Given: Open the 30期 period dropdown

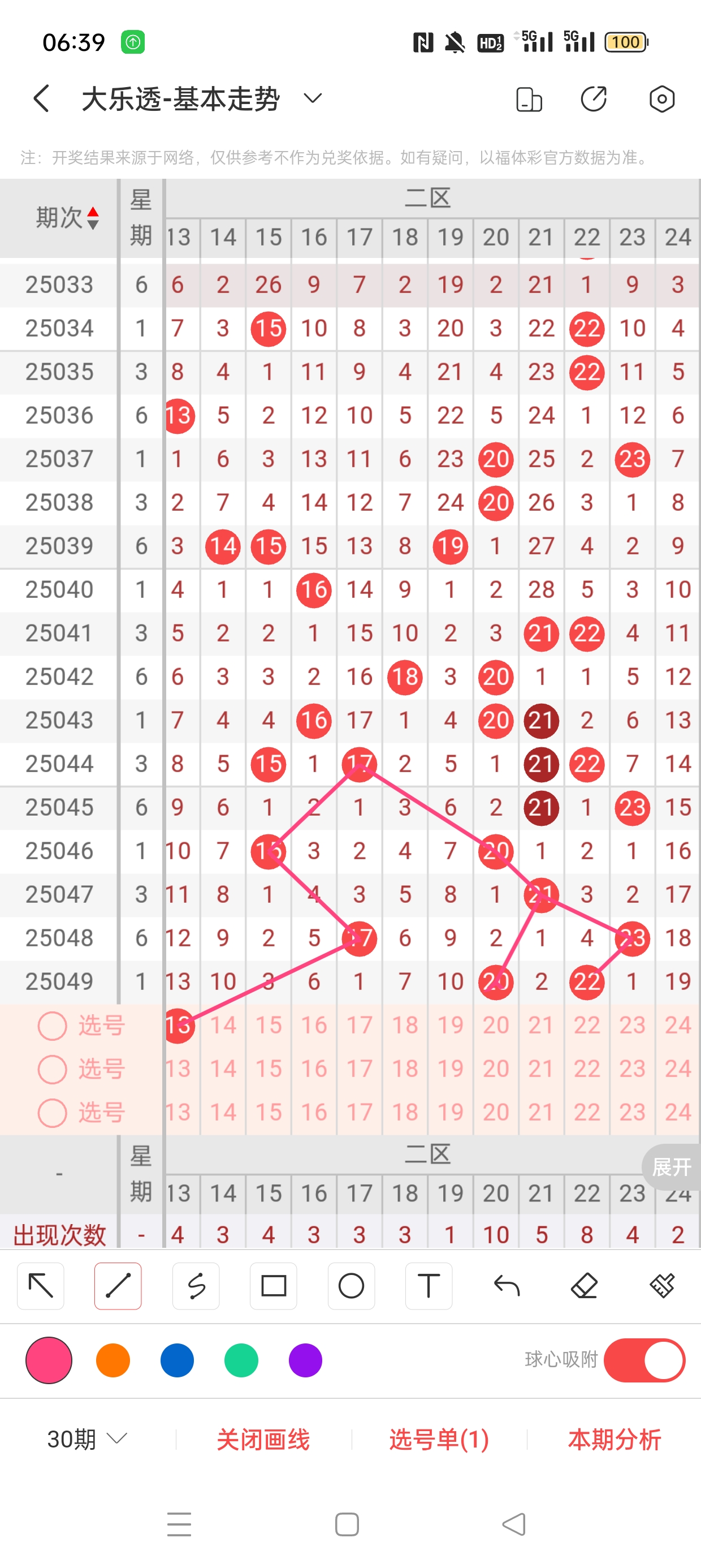Looking at the screenshot, I should [87, 1439].
